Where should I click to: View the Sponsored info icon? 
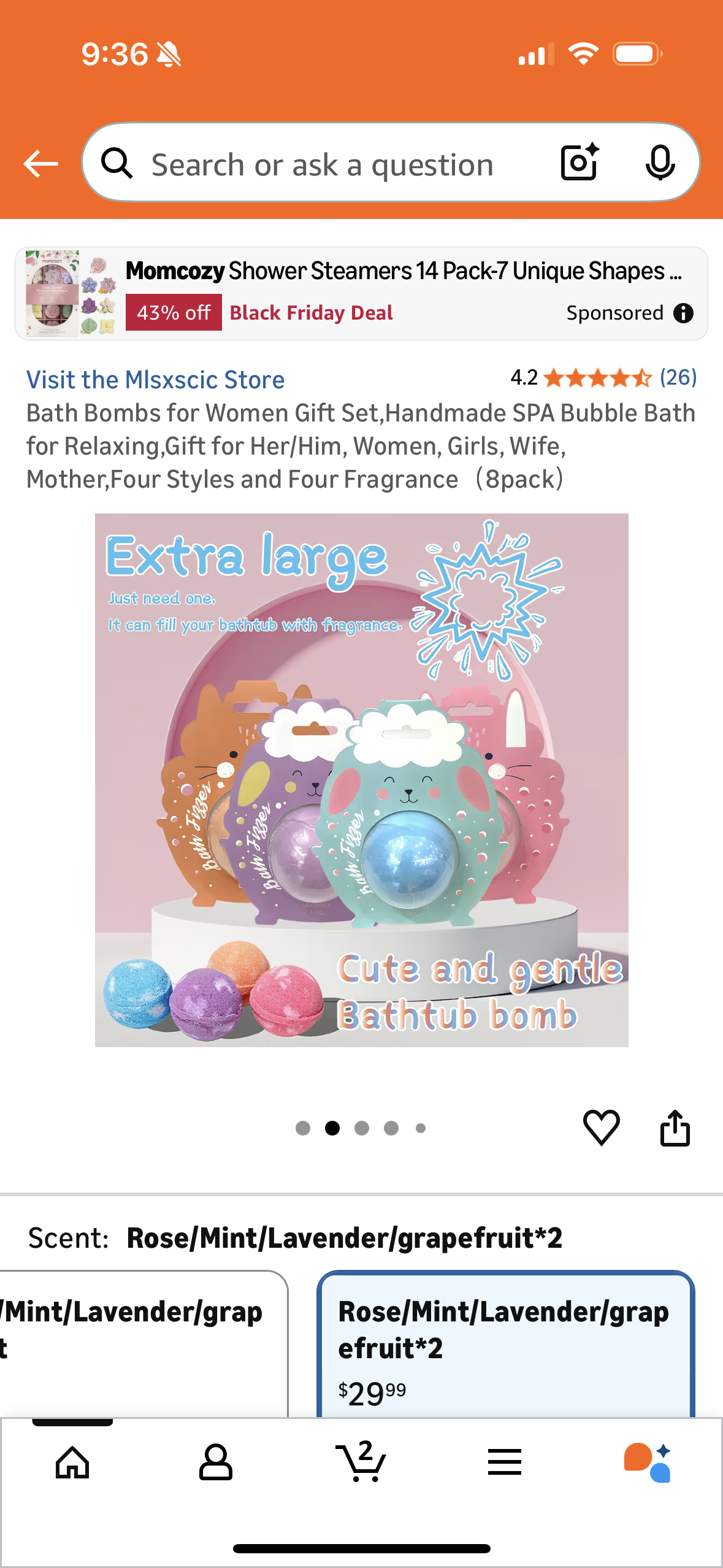tap(683, 313)
